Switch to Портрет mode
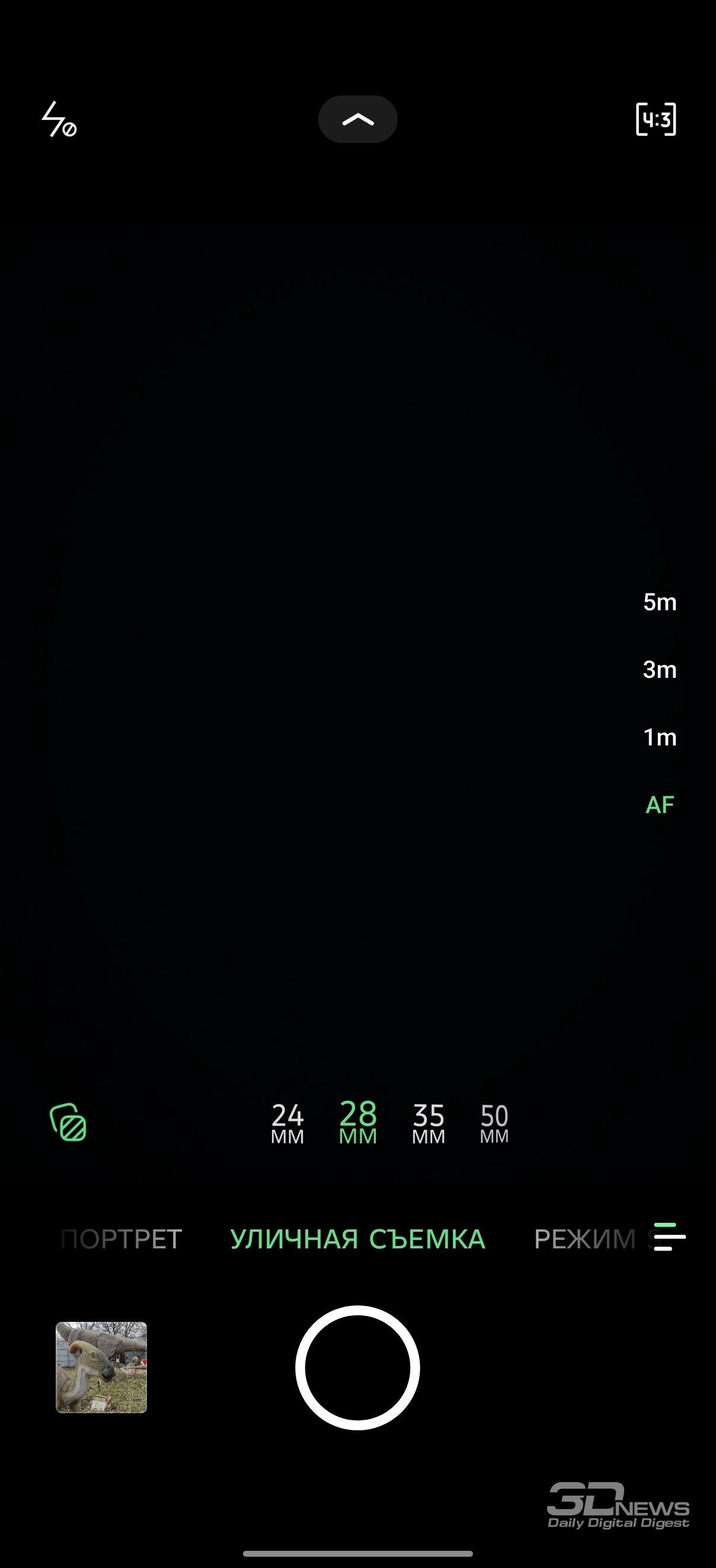The width and height of the screenshot is (716, 1568). (122, 1239)
